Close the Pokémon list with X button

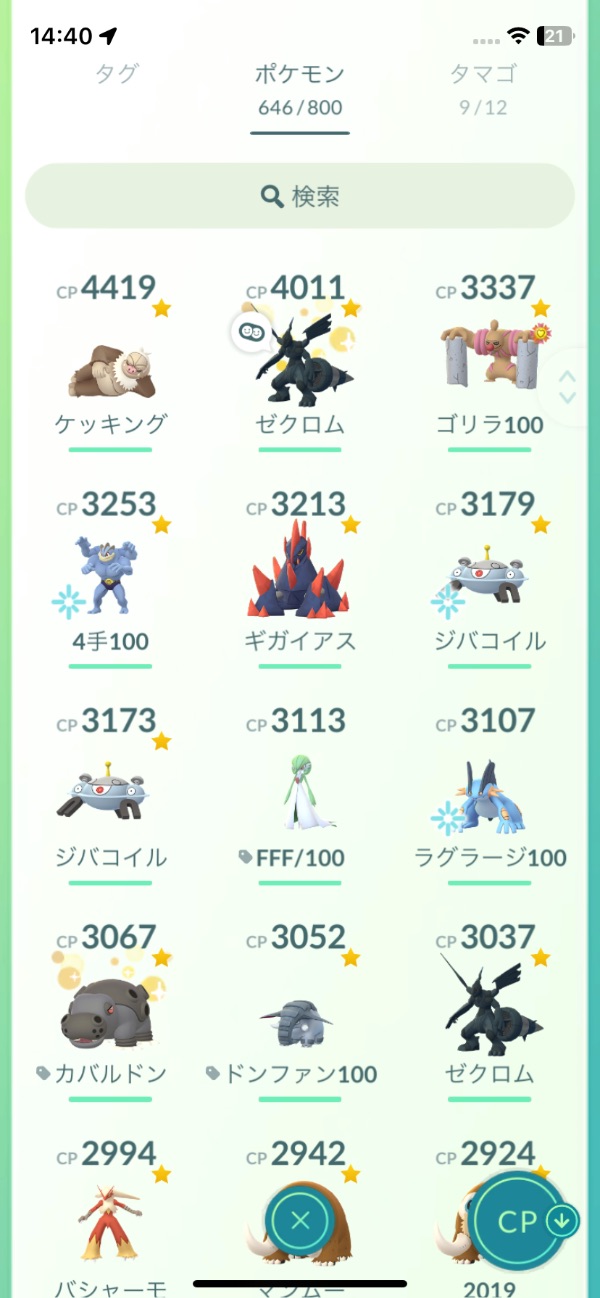300,1219
